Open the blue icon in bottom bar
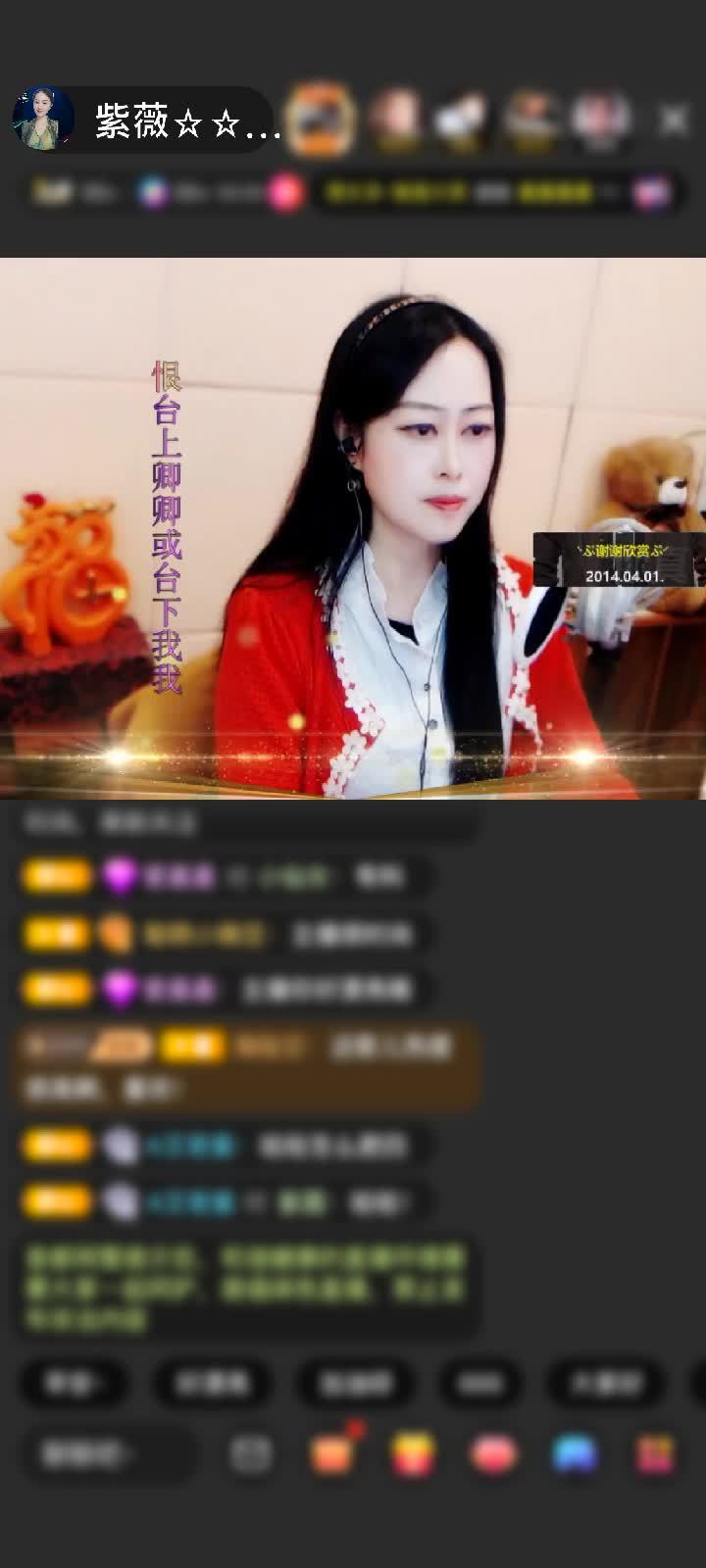The width and height of the screenshot is (706, 1568). (575, 1454)
